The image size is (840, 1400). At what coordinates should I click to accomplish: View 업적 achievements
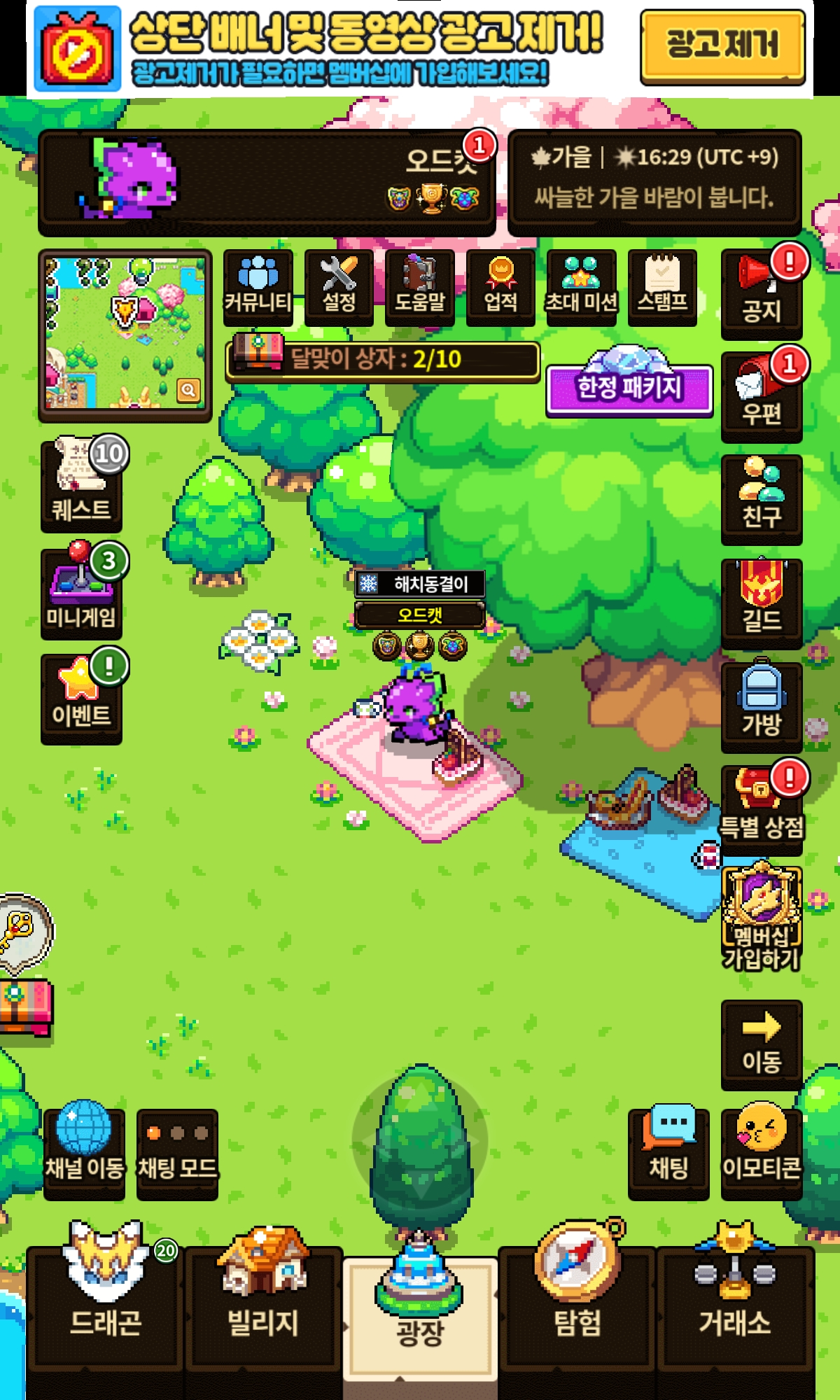[x=500, y=287]
